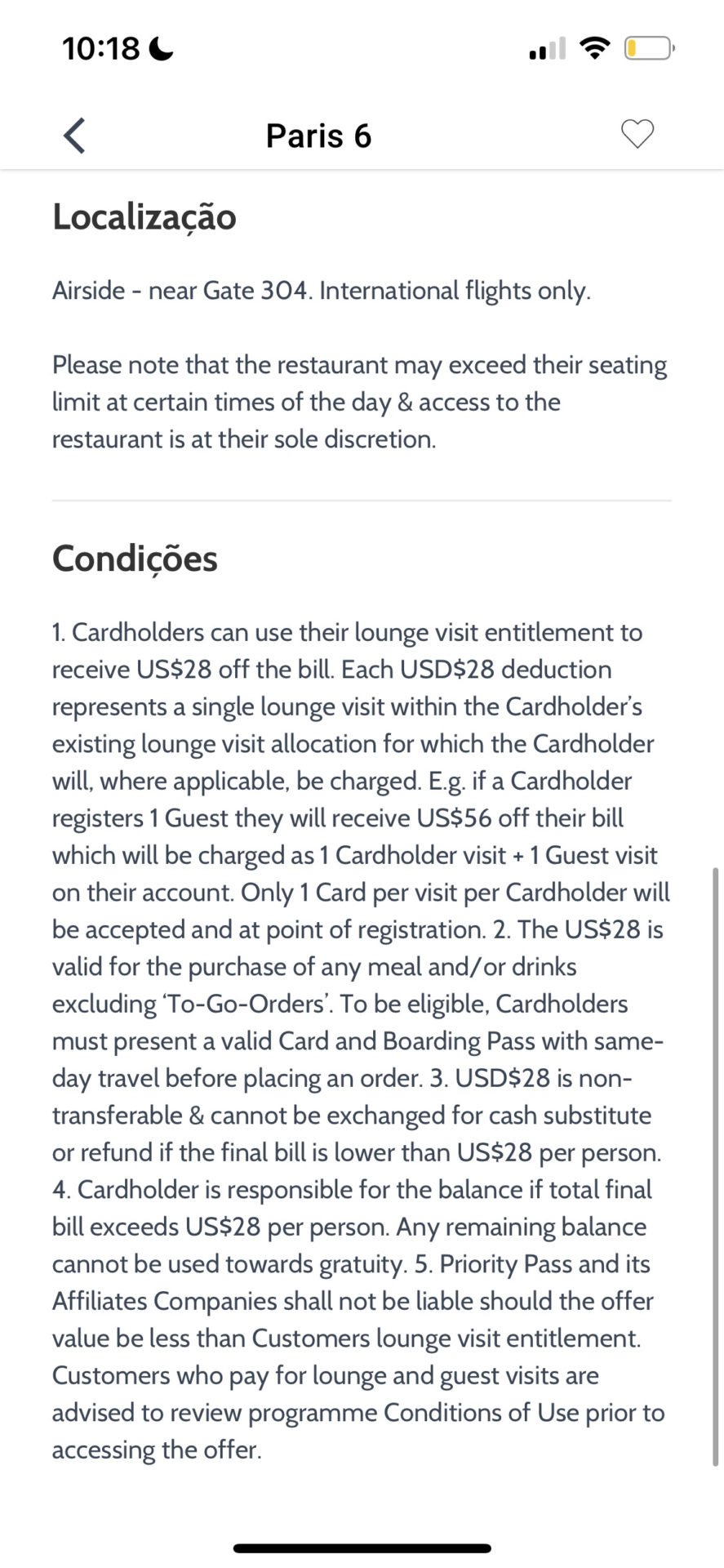
Task: Add Paris 6 to favorites with the heart
Action: [637, 134]
